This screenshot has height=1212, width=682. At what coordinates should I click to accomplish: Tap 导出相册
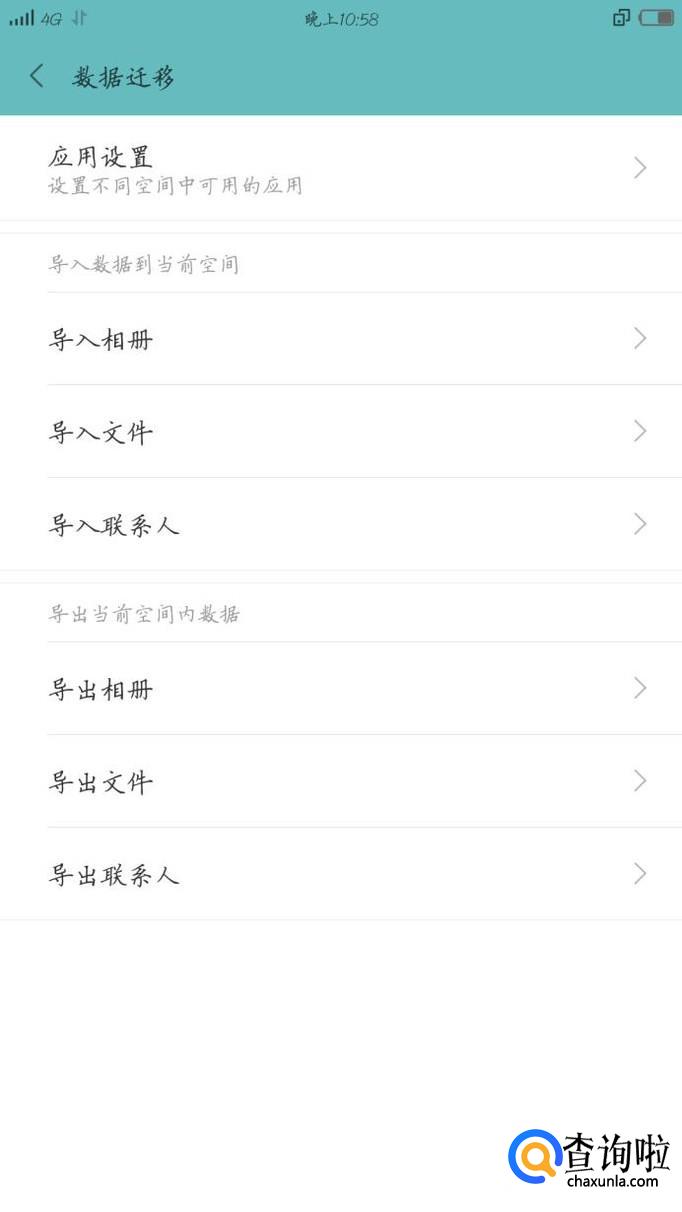pyautogui.click(x=340, y=689)
